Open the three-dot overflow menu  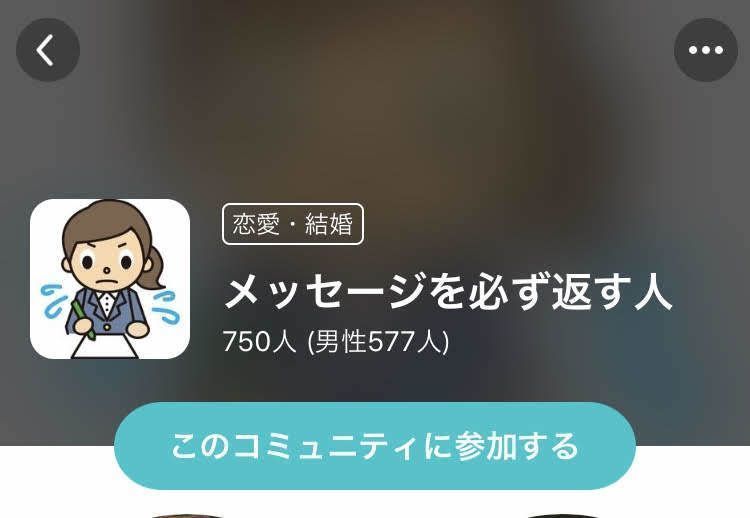coord(705,50)
